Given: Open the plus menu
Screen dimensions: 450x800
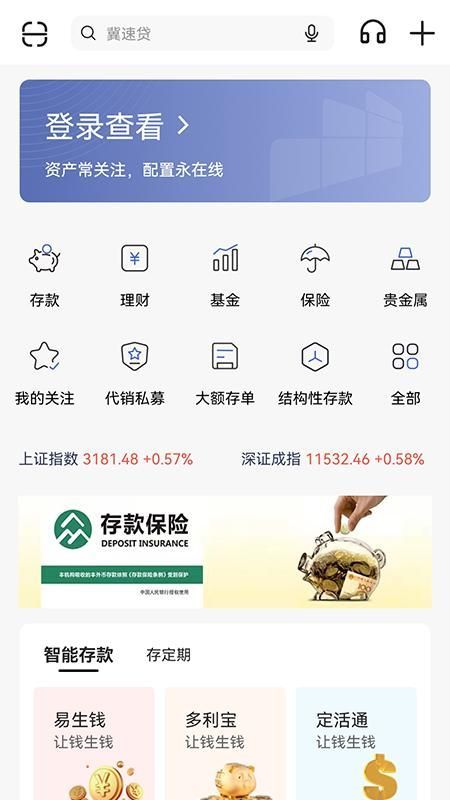Looking at the screenshot, I should tap(422, 34).
